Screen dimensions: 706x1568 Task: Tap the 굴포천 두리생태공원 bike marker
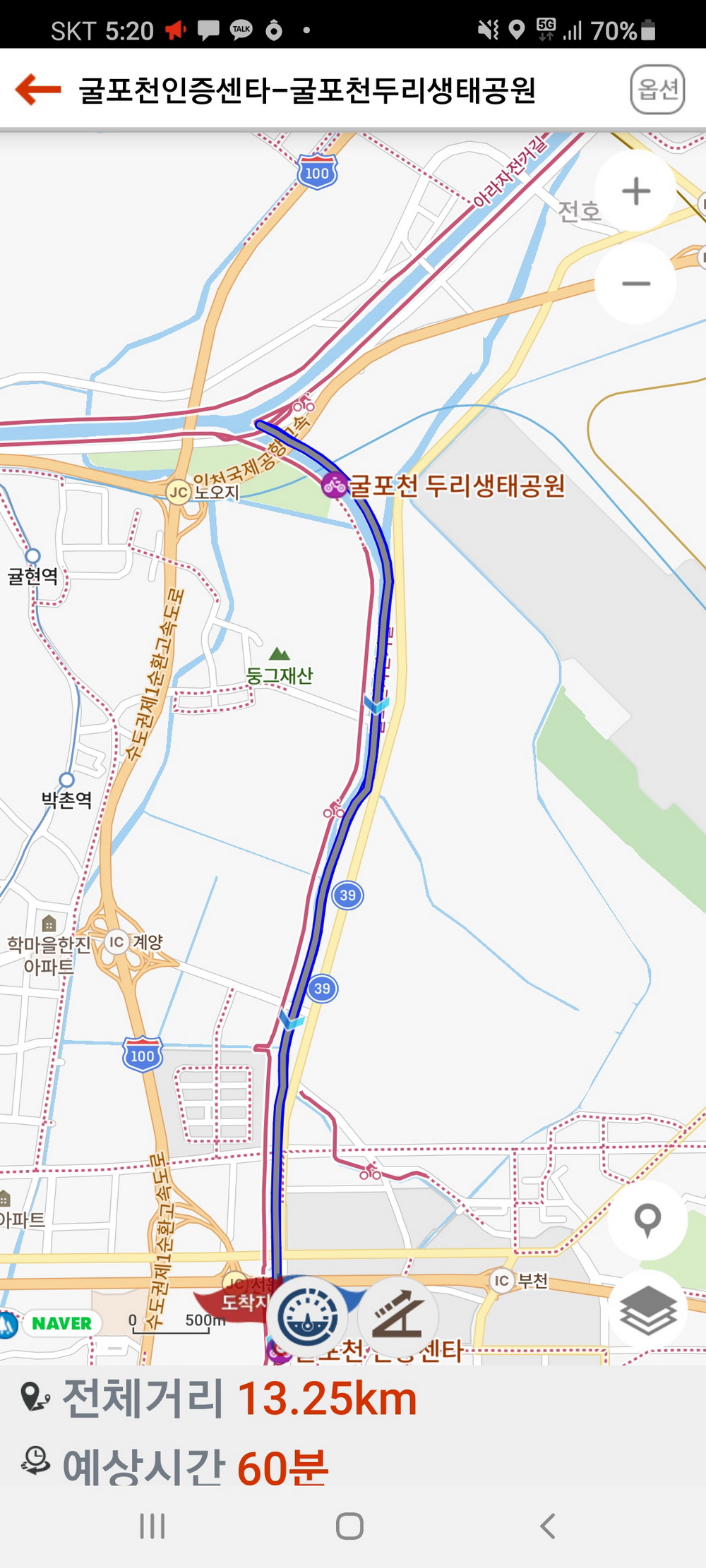[335, 486]
